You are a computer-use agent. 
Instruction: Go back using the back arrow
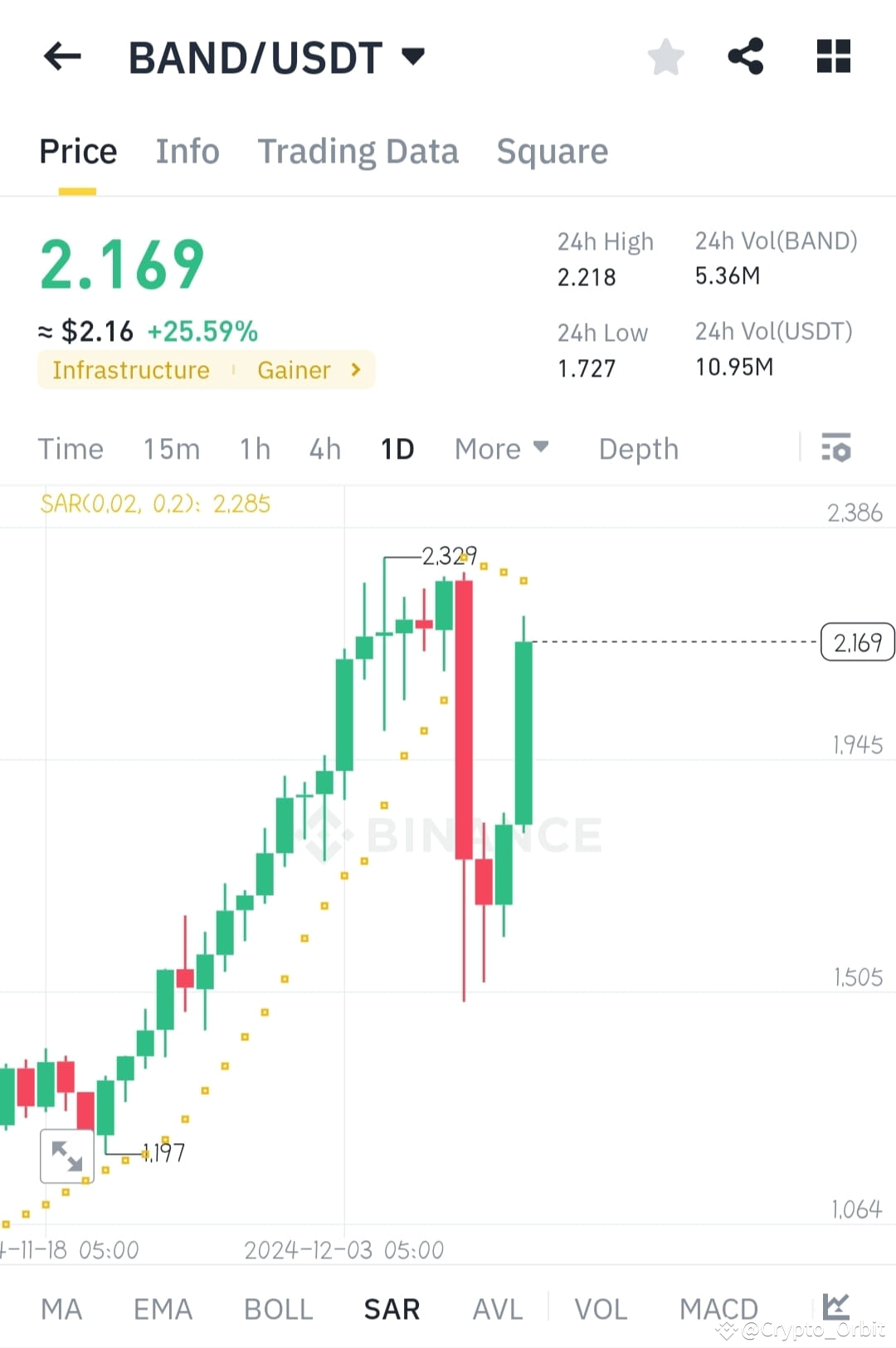[62, 56]
